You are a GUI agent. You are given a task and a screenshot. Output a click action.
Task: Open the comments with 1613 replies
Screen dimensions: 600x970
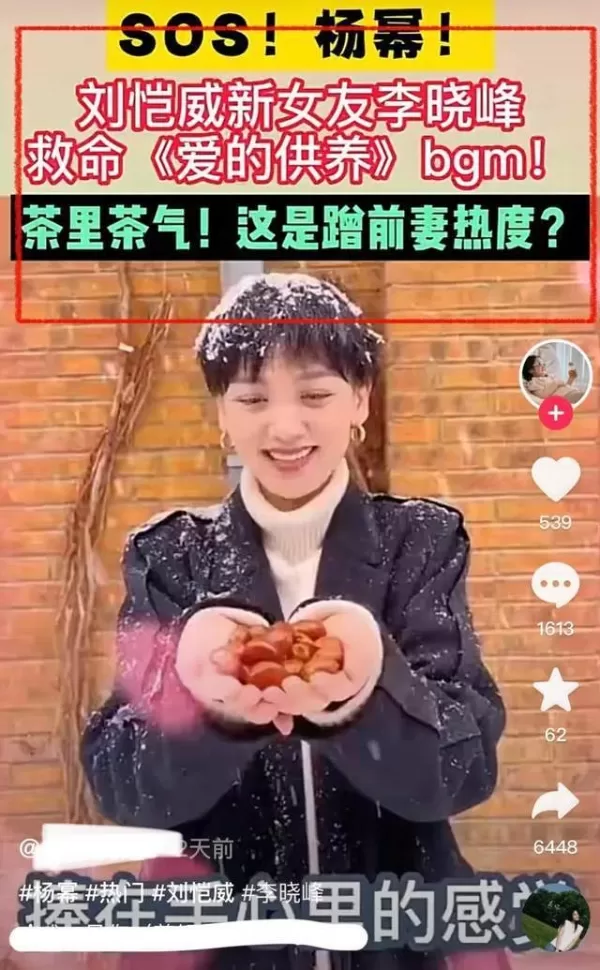(555, 585)
